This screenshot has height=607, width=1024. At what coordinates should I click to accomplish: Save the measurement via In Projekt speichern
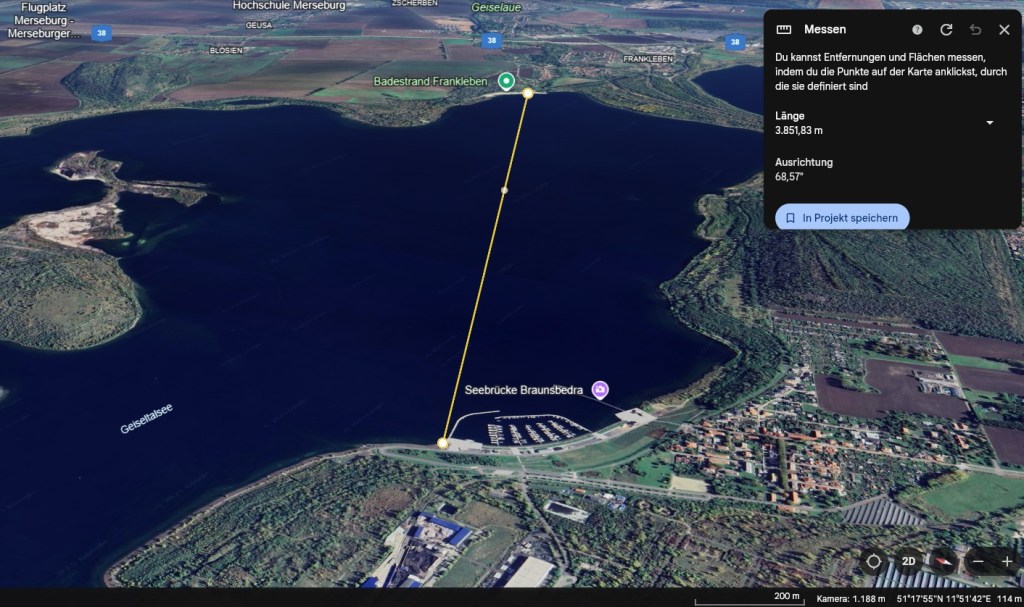(842, 217)
